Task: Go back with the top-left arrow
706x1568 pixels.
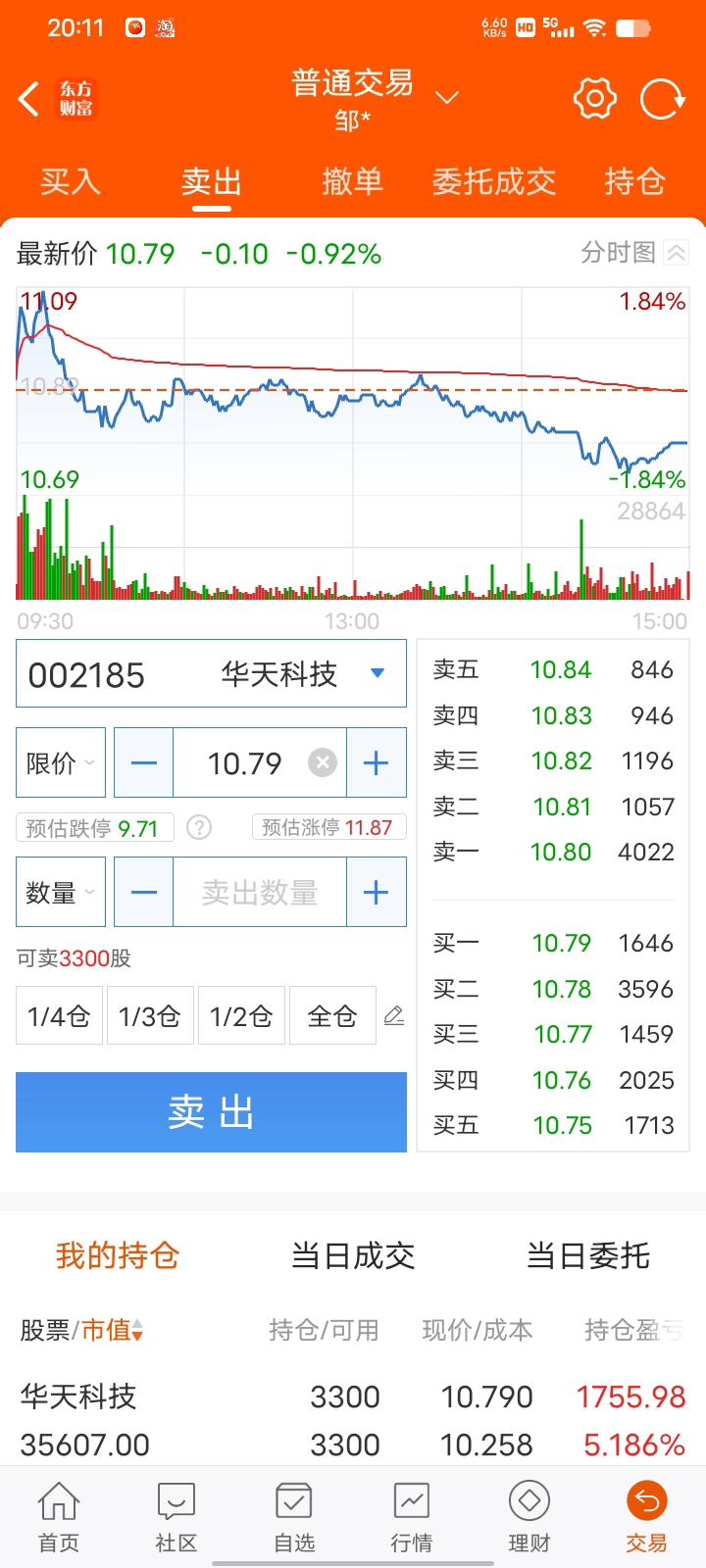Action: [29, 99]
